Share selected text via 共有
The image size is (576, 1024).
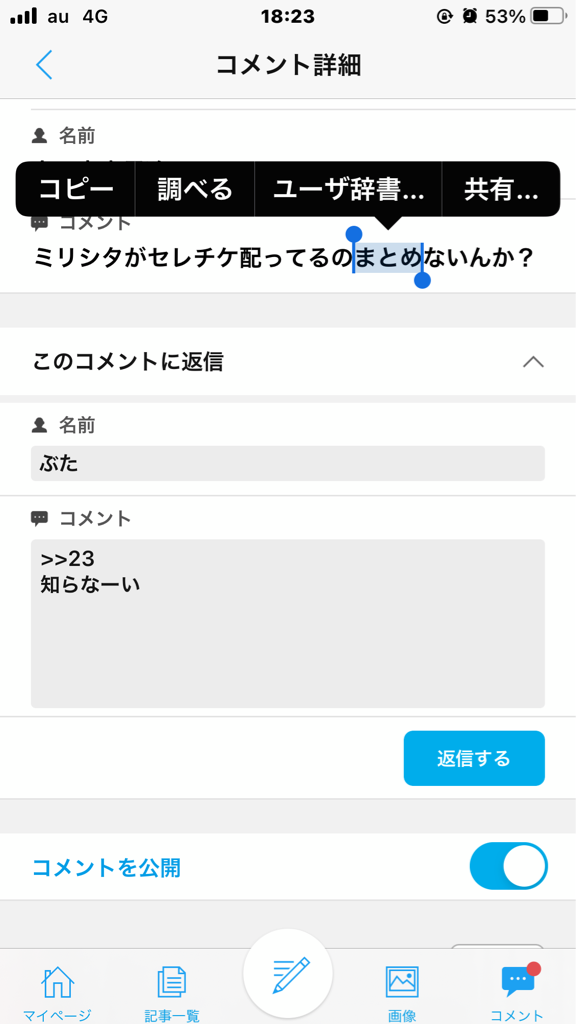point(501,189)
